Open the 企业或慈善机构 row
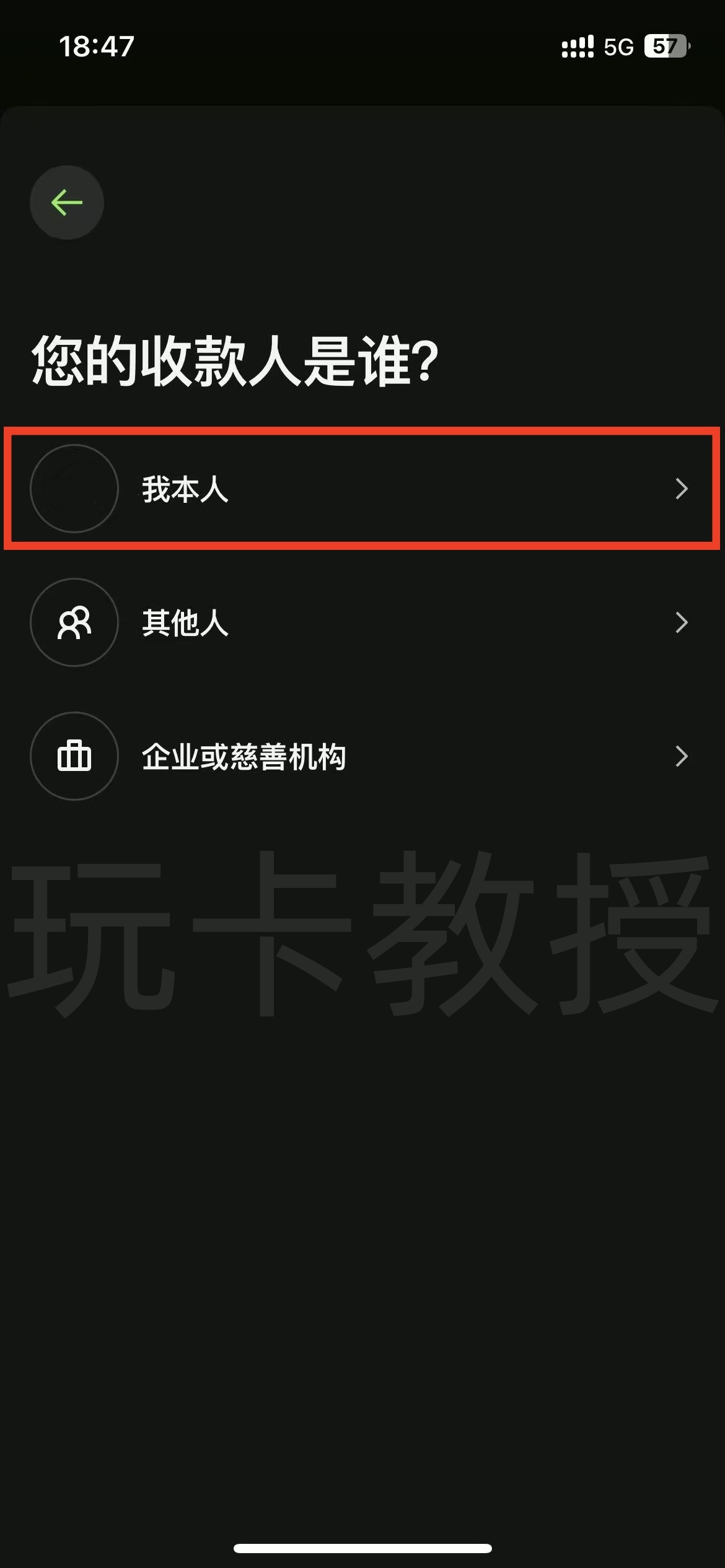The height and width of the screenshot is (1568, 725). coord(362,756)
